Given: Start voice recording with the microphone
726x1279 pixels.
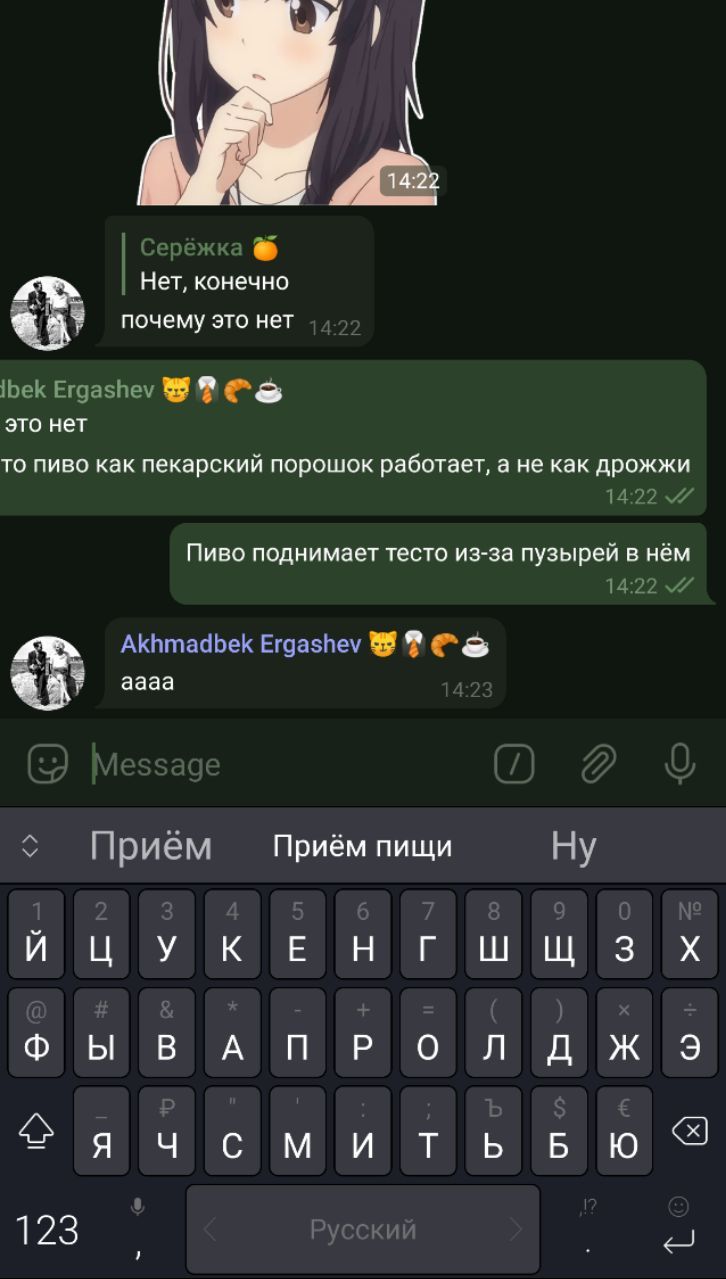Looking at the screenshot, I should click(x=680, y=765).
